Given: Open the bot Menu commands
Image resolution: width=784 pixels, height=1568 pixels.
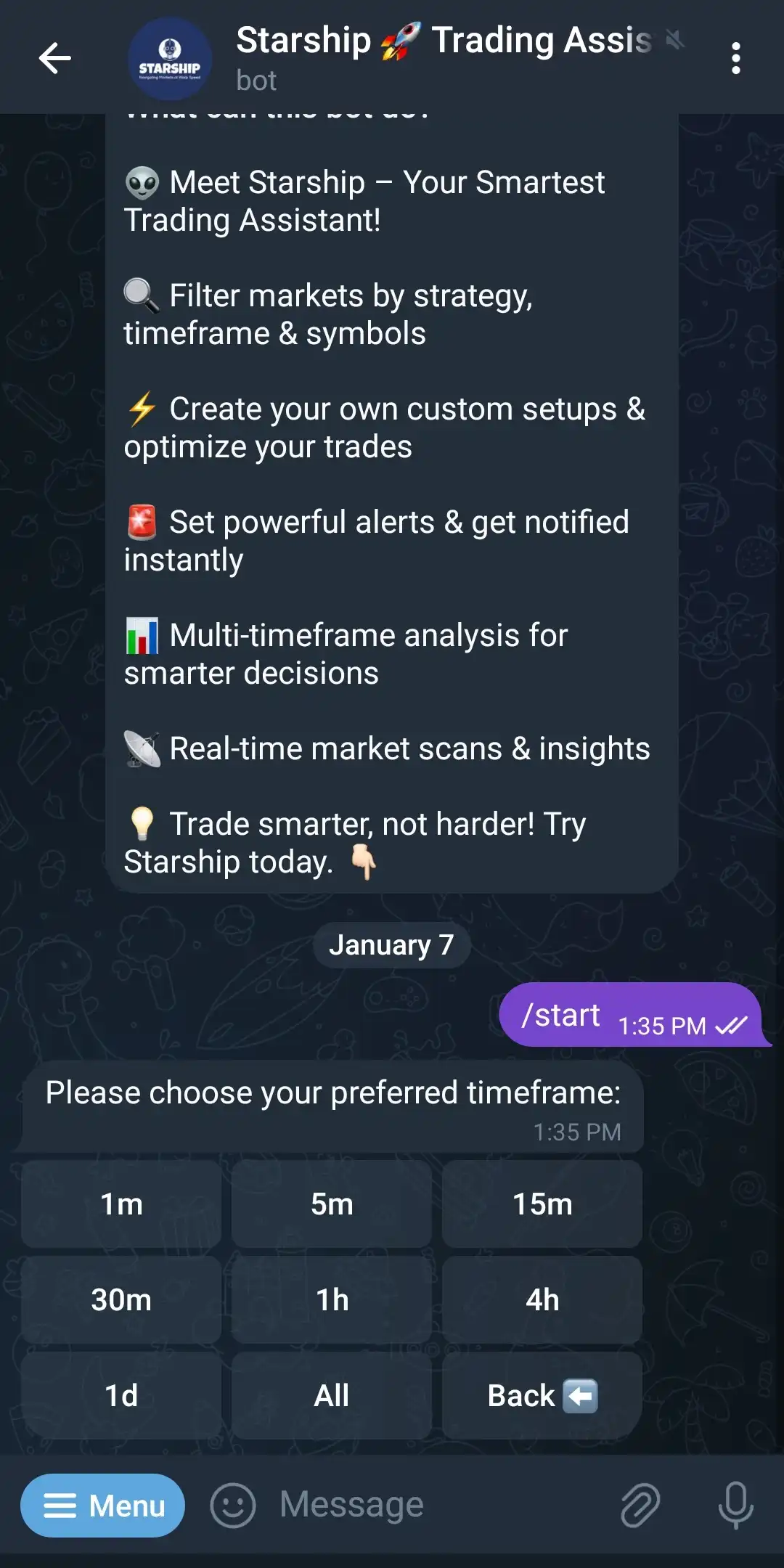Looking at the screenshot, I should [x=102, y=1506].
